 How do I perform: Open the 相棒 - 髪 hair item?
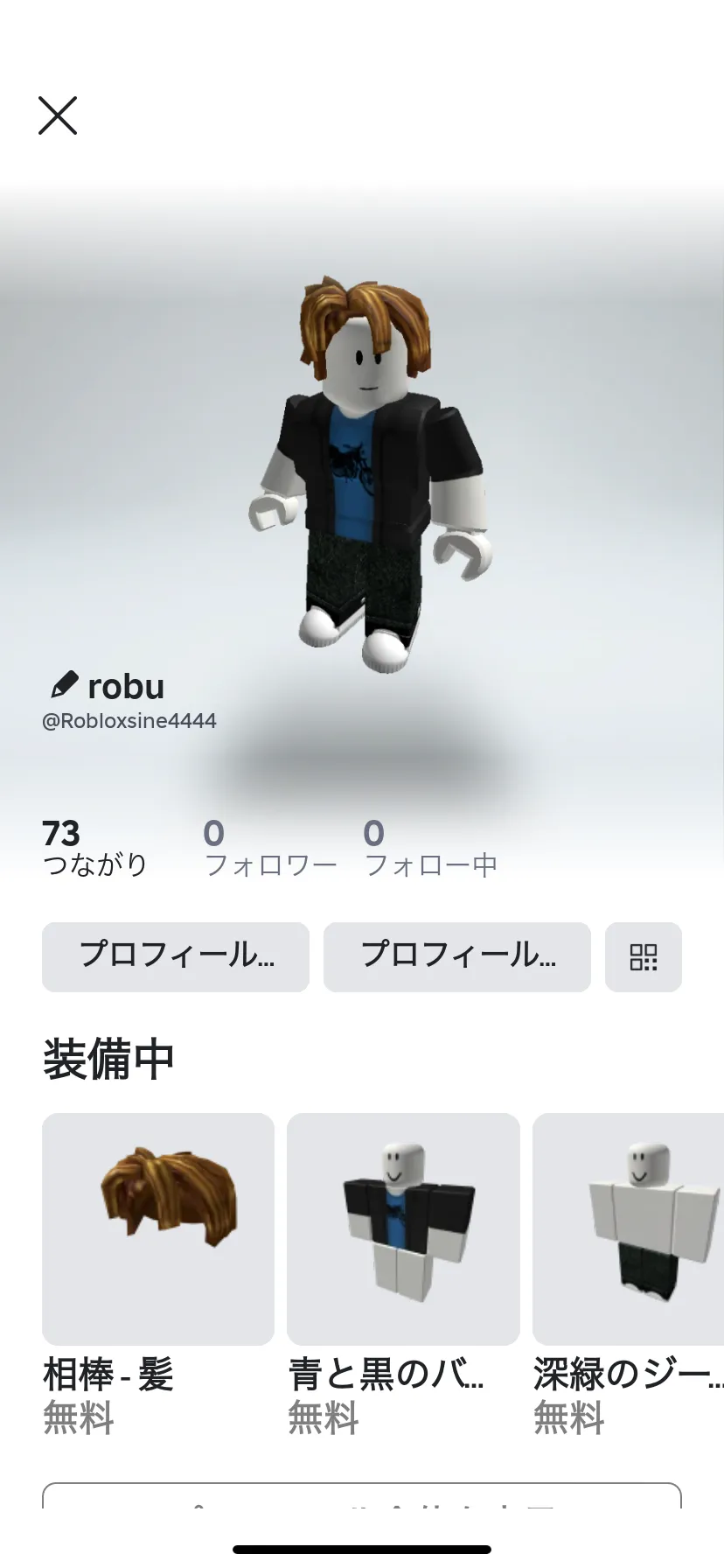click(158, 1228)
